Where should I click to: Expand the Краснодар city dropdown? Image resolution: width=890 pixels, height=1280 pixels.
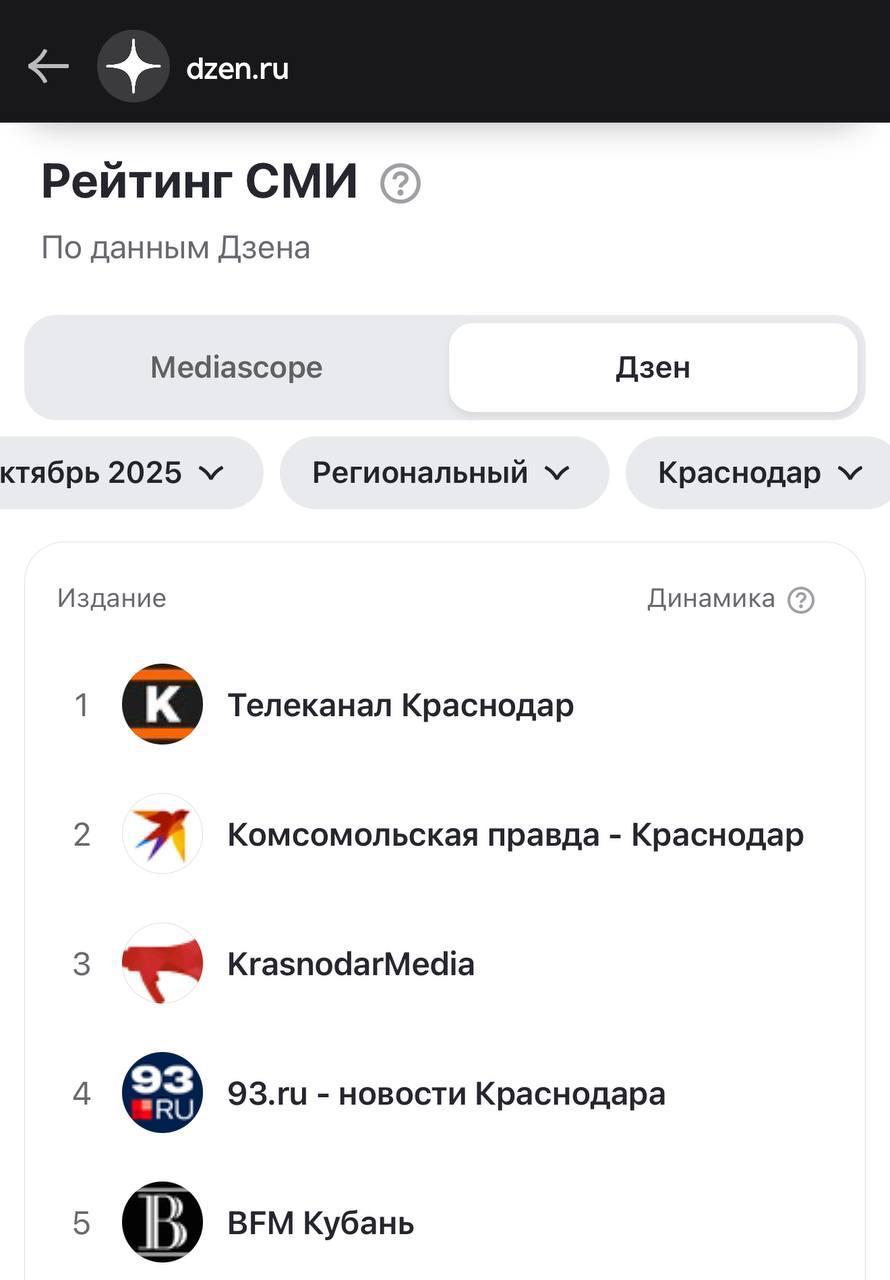click(x=759, y=472)
